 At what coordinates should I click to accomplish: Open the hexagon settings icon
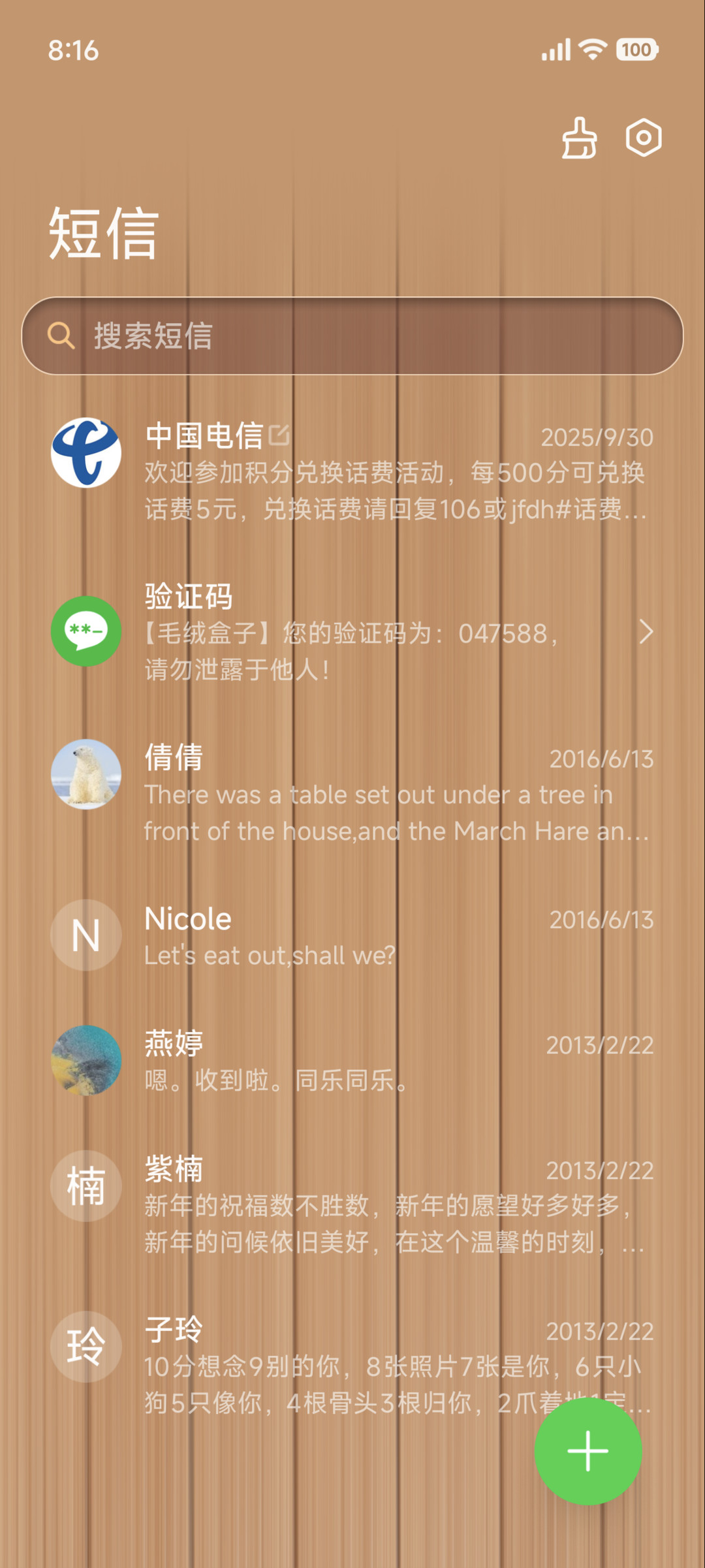coord(644,138)
